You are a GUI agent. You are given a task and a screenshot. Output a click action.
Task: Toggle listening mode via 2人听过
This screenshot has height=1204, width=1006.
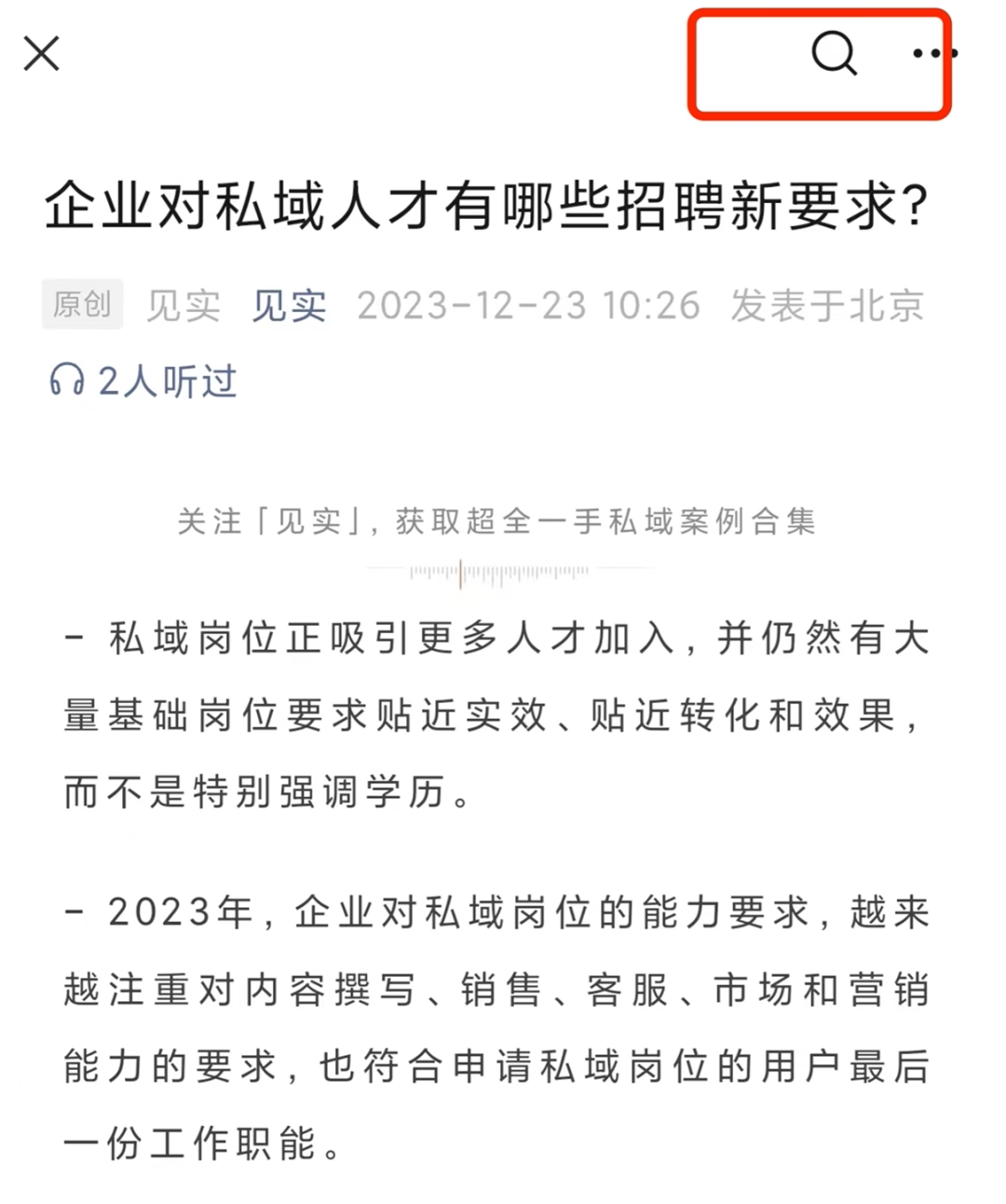click(x=168, y=382)
